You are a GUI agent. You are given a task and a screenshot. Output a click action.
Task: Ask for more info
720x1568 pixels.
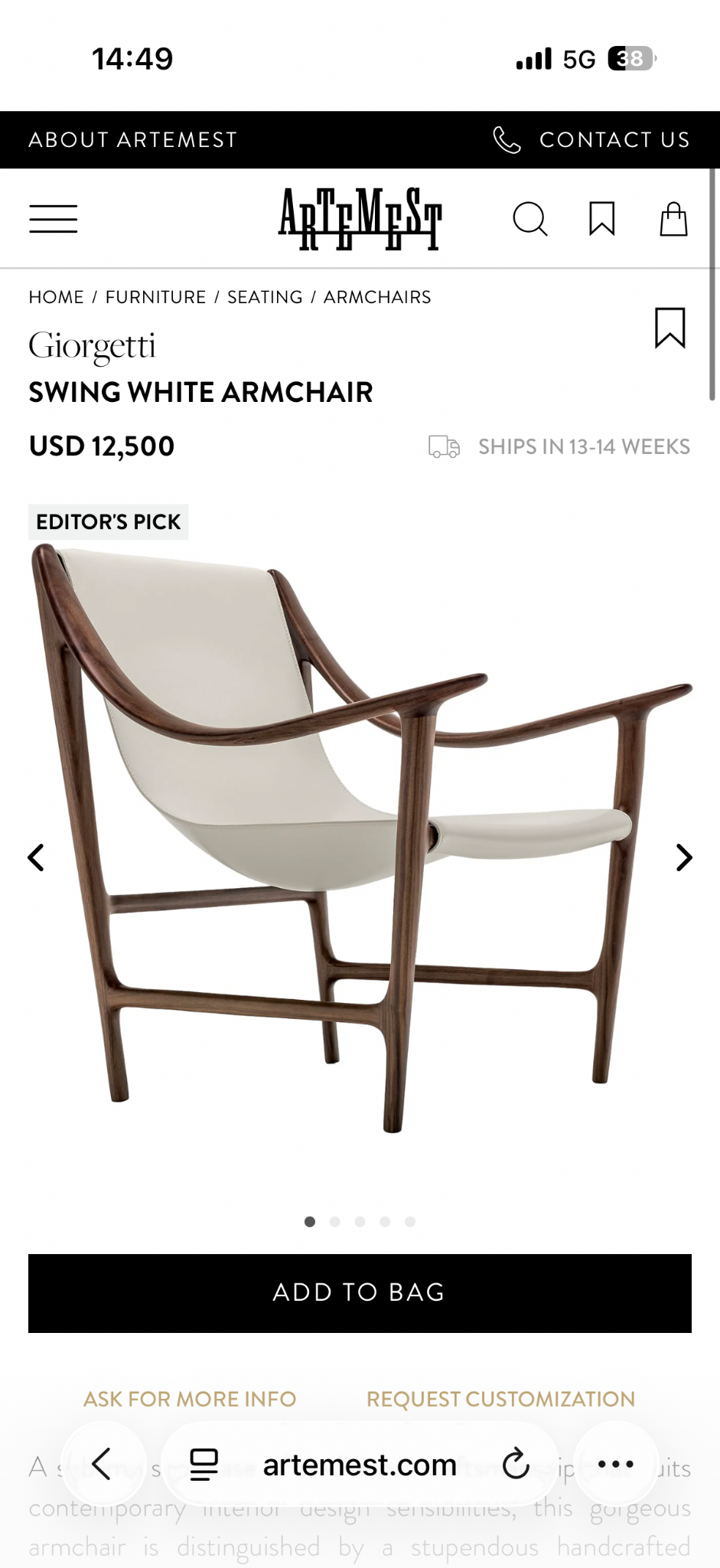[190, 1399]
